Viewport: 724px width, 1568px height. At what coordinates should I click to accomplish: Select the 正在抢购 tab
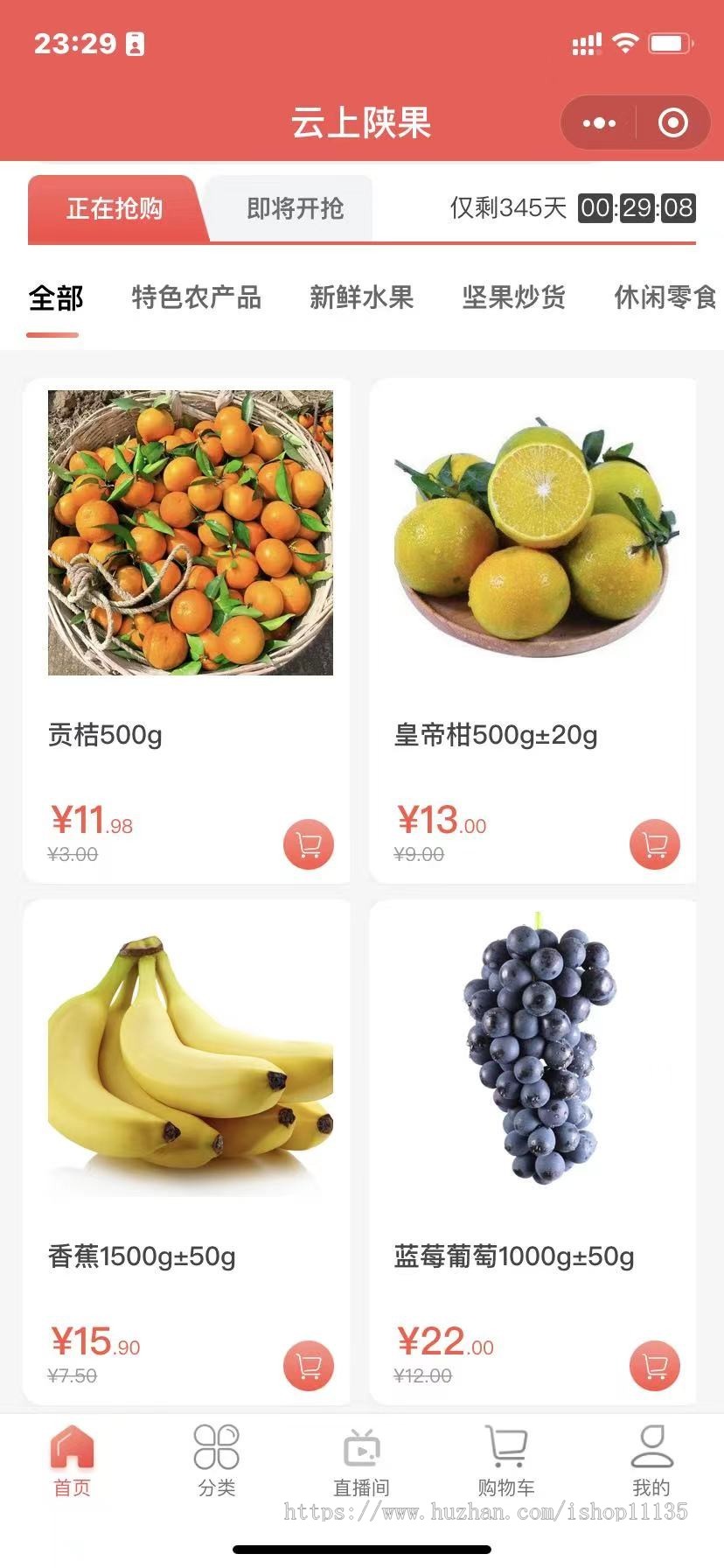pos(115,208)
